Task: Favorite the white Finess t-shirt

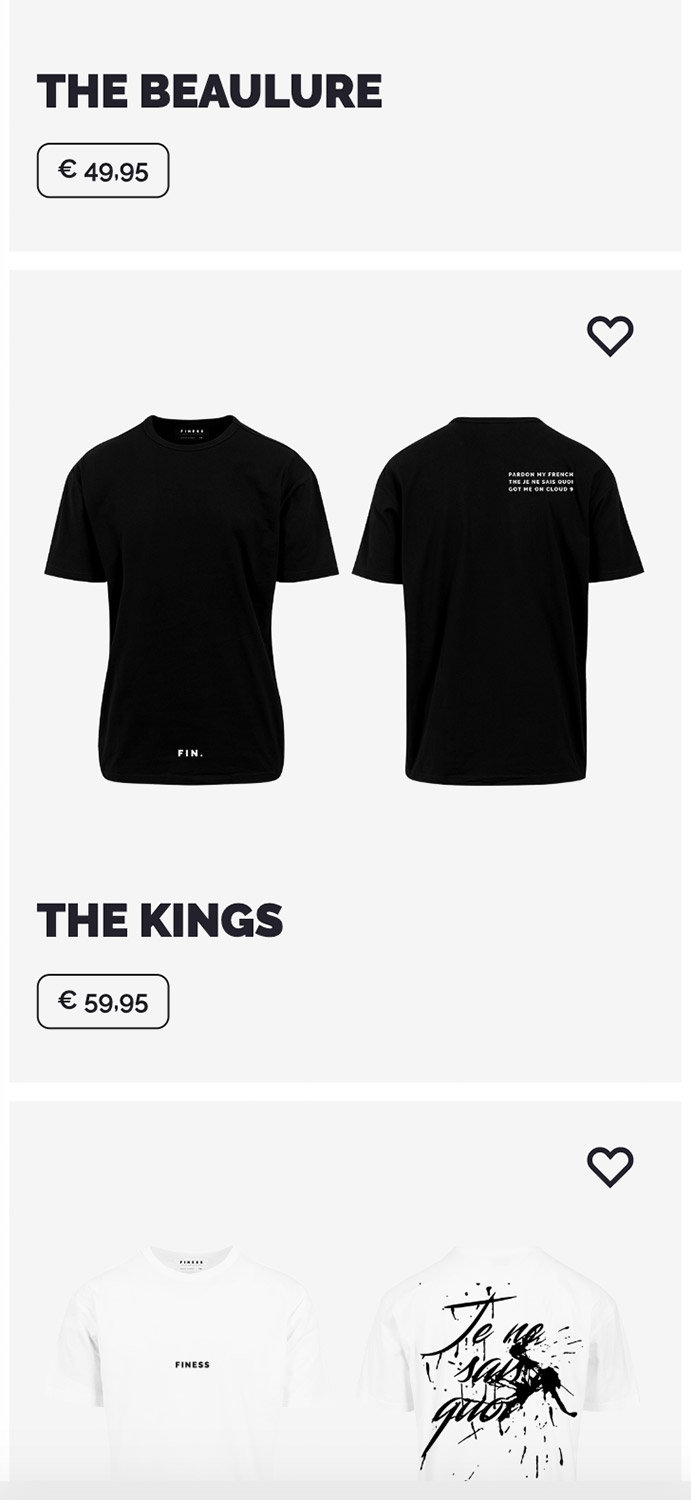Action: pos(610,1167)
